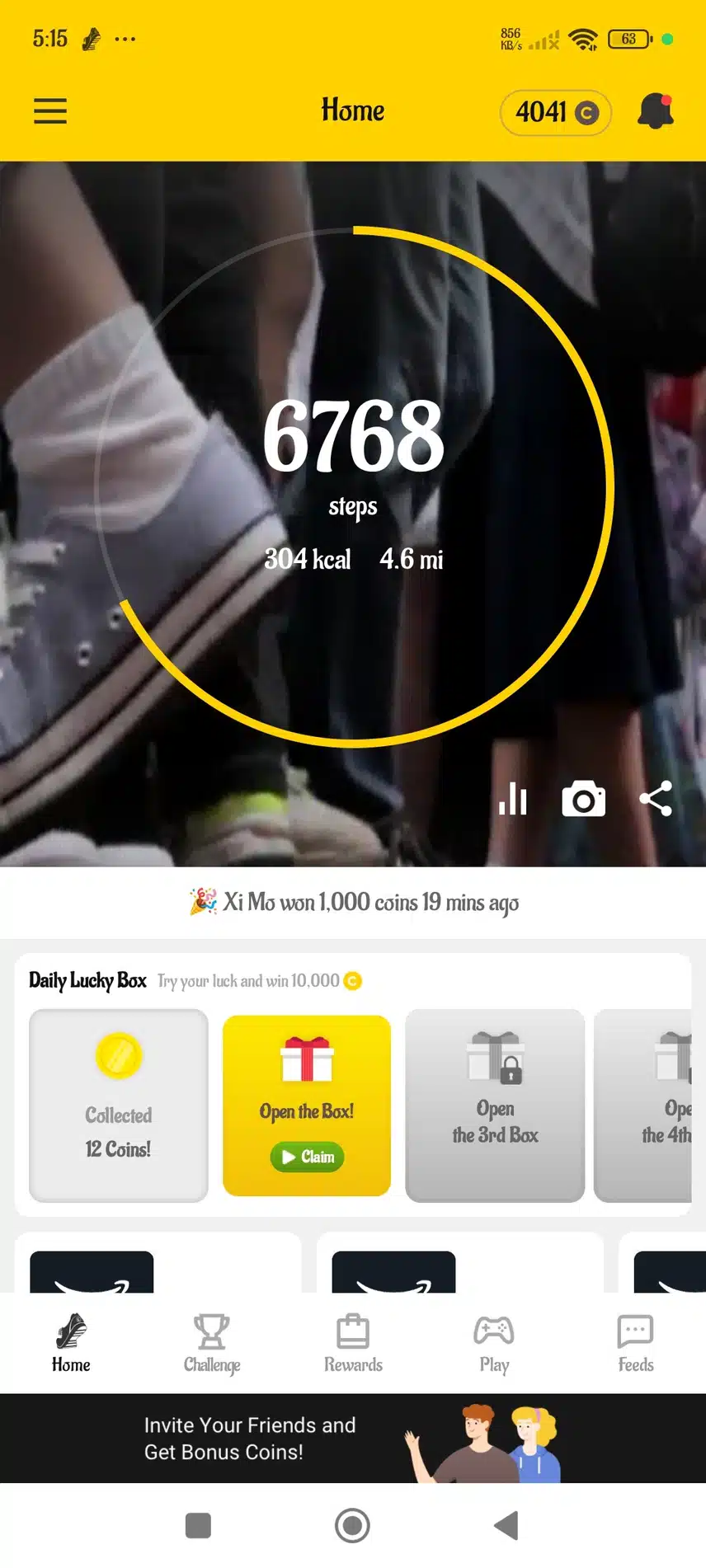Switch to the Rewards tab
Viewport: 706px width, 1568px height.
(x=353, y=1344)
